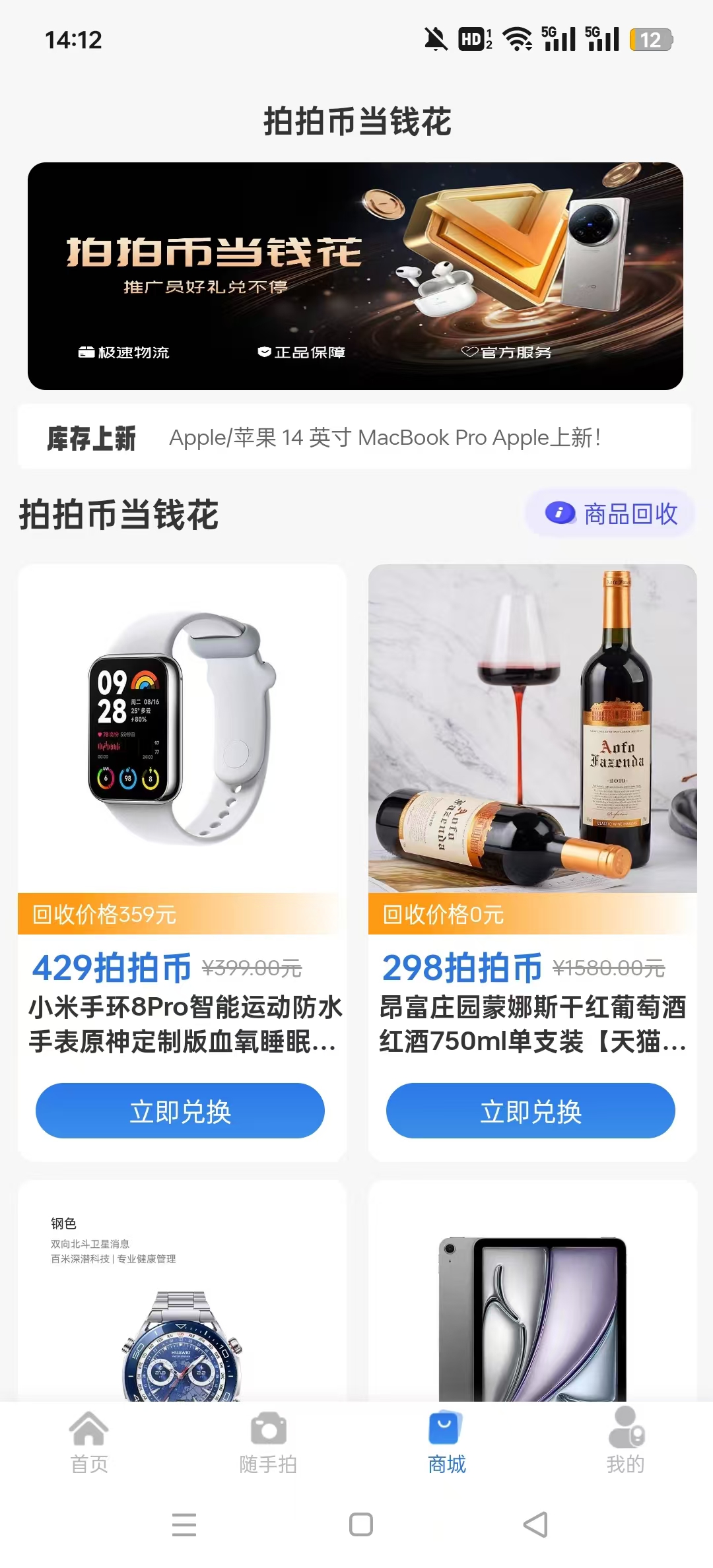Open the 库存上新 MacBook Pro notice
This screenshot has width=713, height=1568.
pyautogui.click(x=355, y=437)
